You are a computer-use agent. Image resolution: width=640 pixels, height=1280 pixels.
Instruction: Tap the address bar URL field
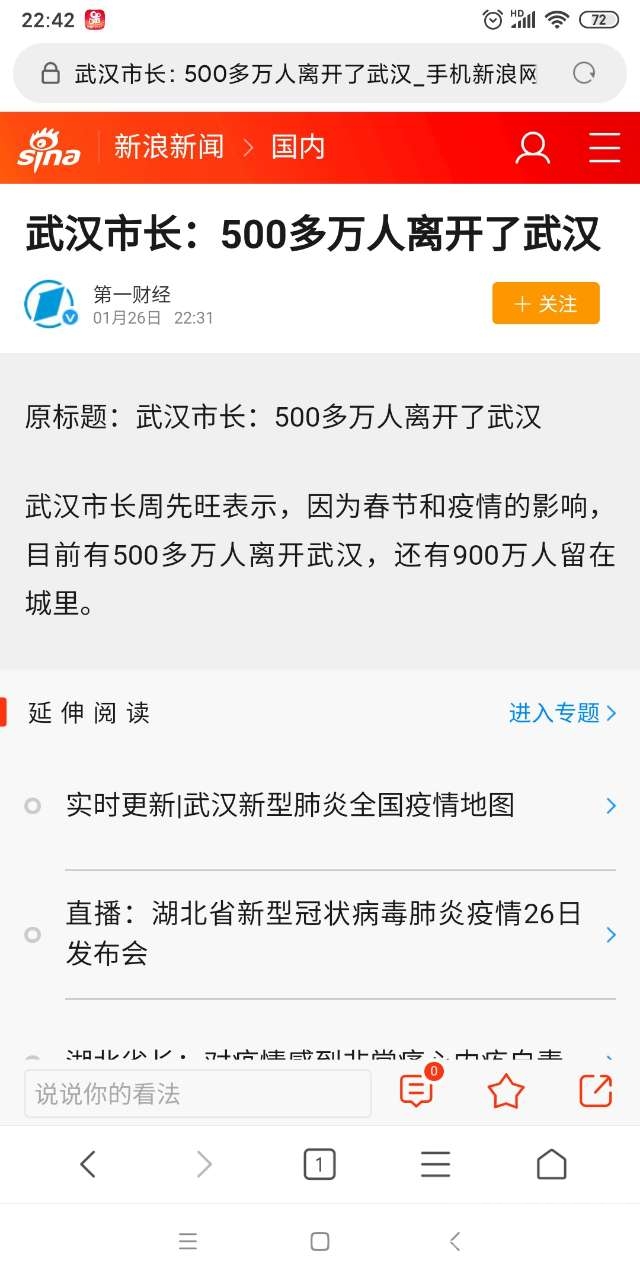pos(305,74)
